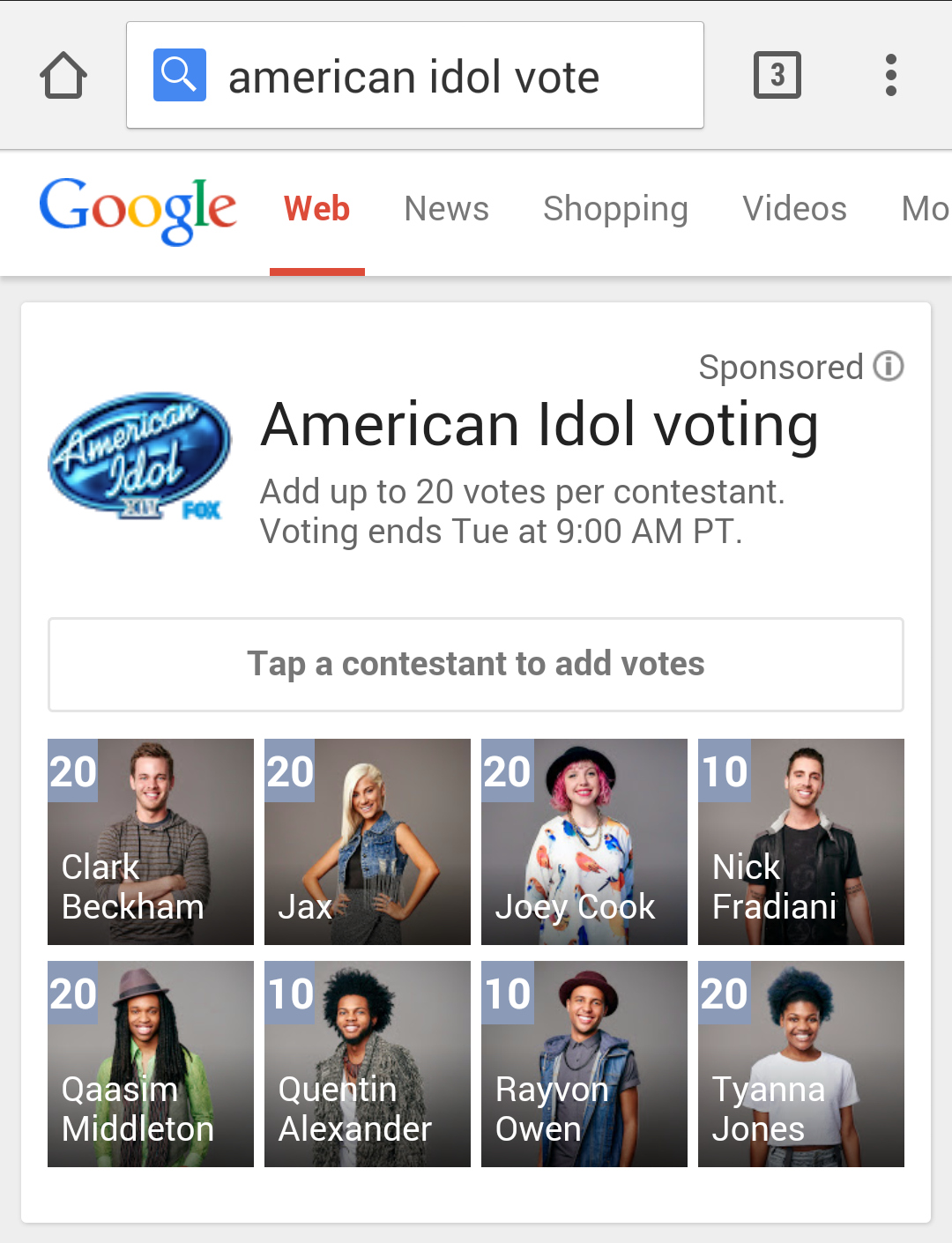Switch to the Shopping results tab
The height and width of the screenshot is (1243, 952).
point(615,209)
